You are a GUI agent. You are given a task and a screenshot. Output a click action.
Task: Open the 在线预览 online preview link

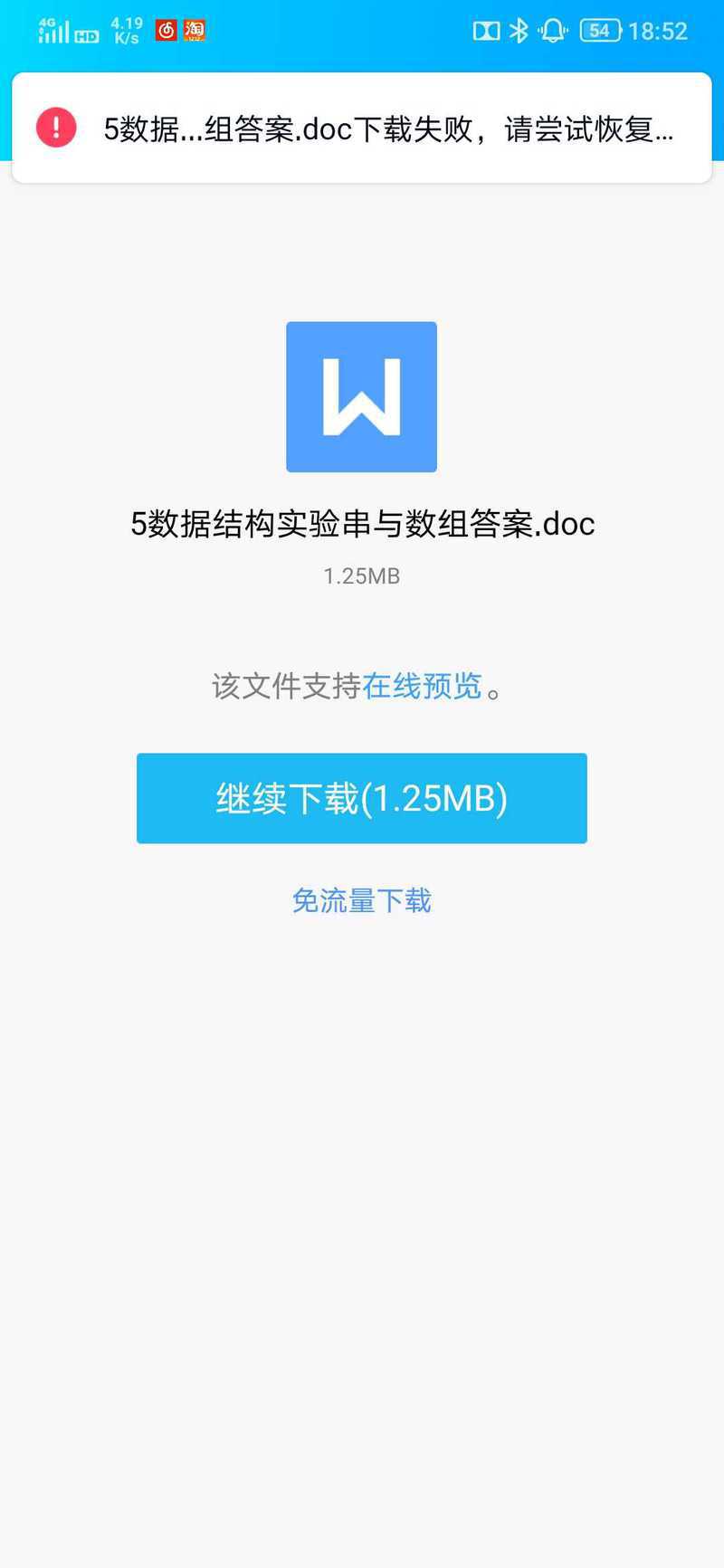click(422, 686)
